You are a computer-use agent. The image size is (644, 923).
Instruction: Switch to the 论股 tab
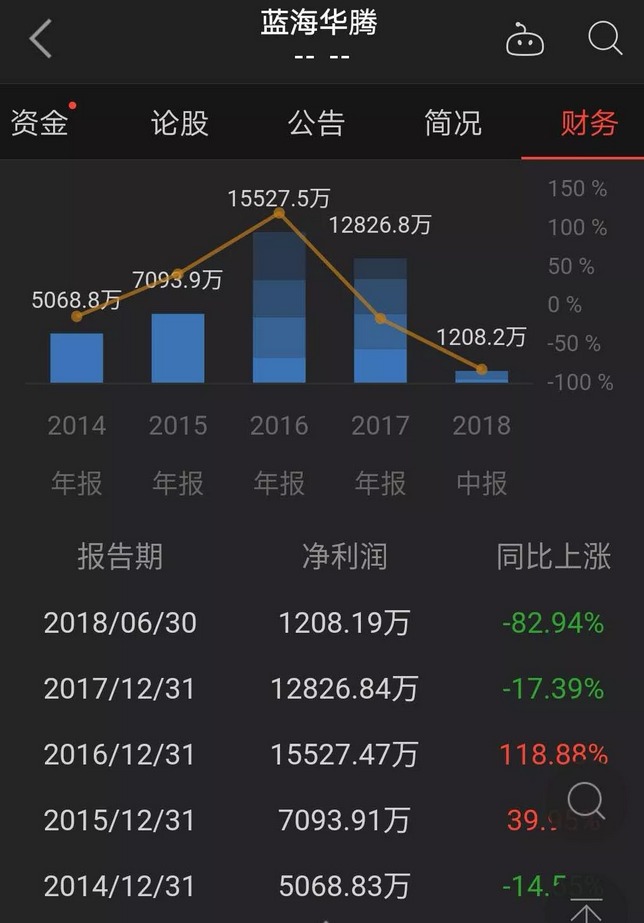coord(180,123)
